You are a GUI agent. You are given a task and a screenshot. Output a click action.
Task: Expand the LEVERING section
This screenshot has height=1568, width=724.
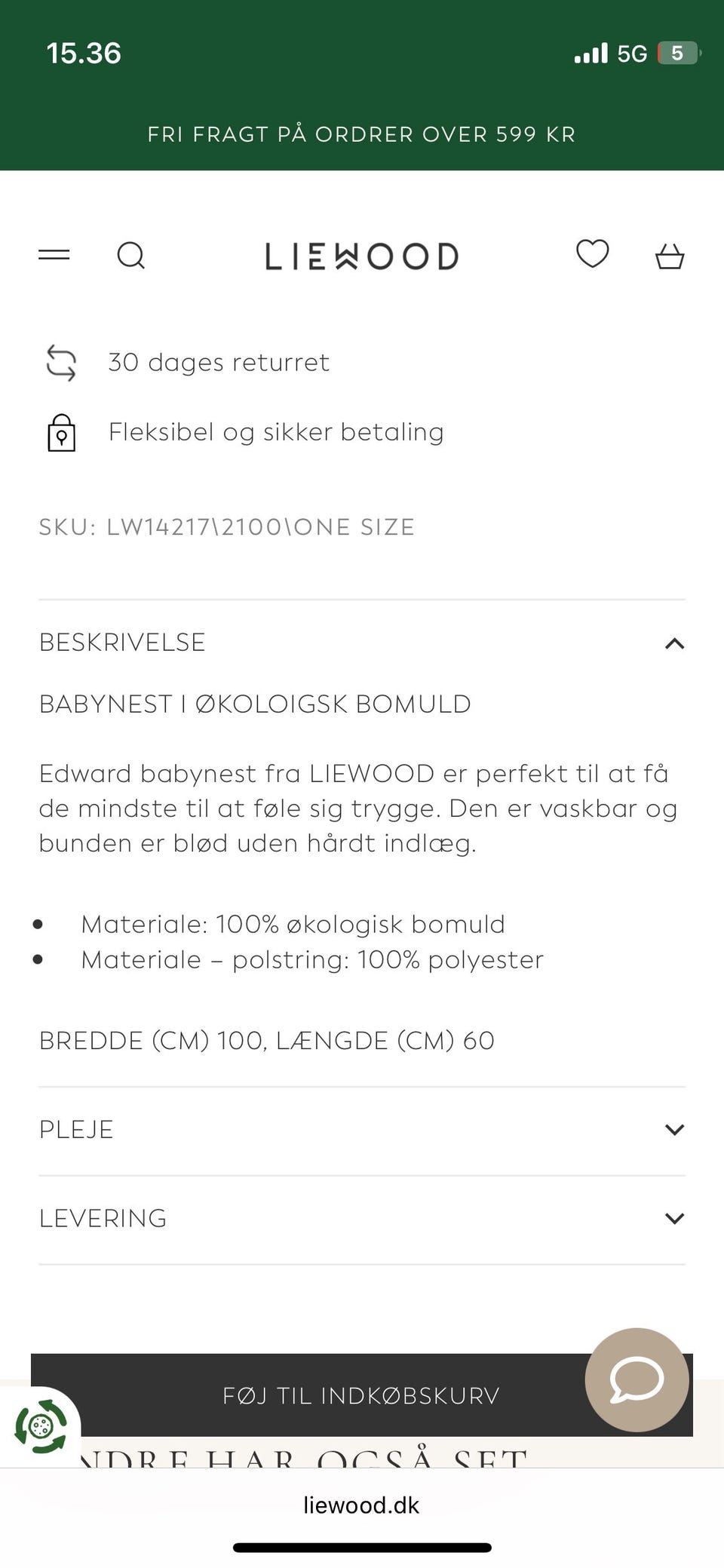tap(674, 1217)
